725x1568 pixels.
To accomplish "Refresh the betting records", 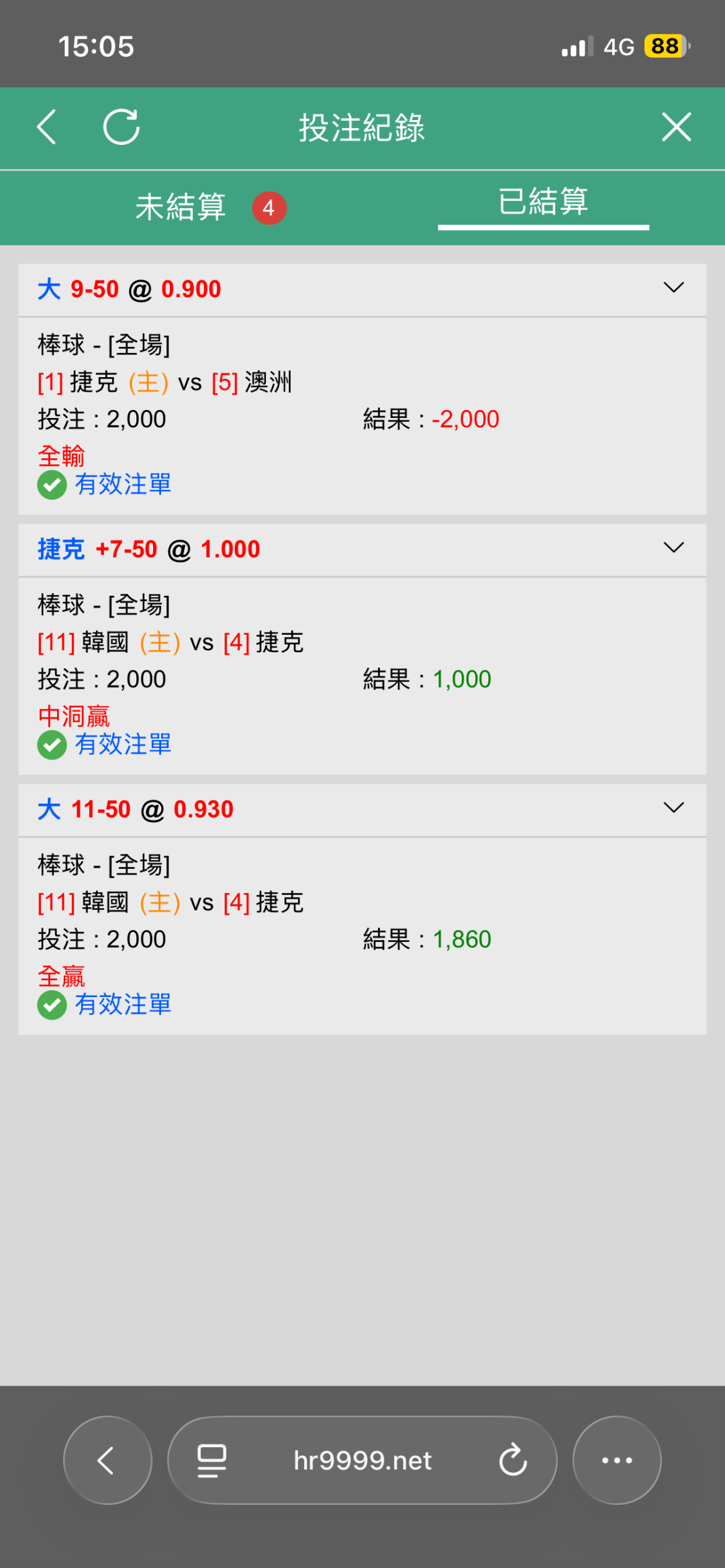I will [122, 127].
